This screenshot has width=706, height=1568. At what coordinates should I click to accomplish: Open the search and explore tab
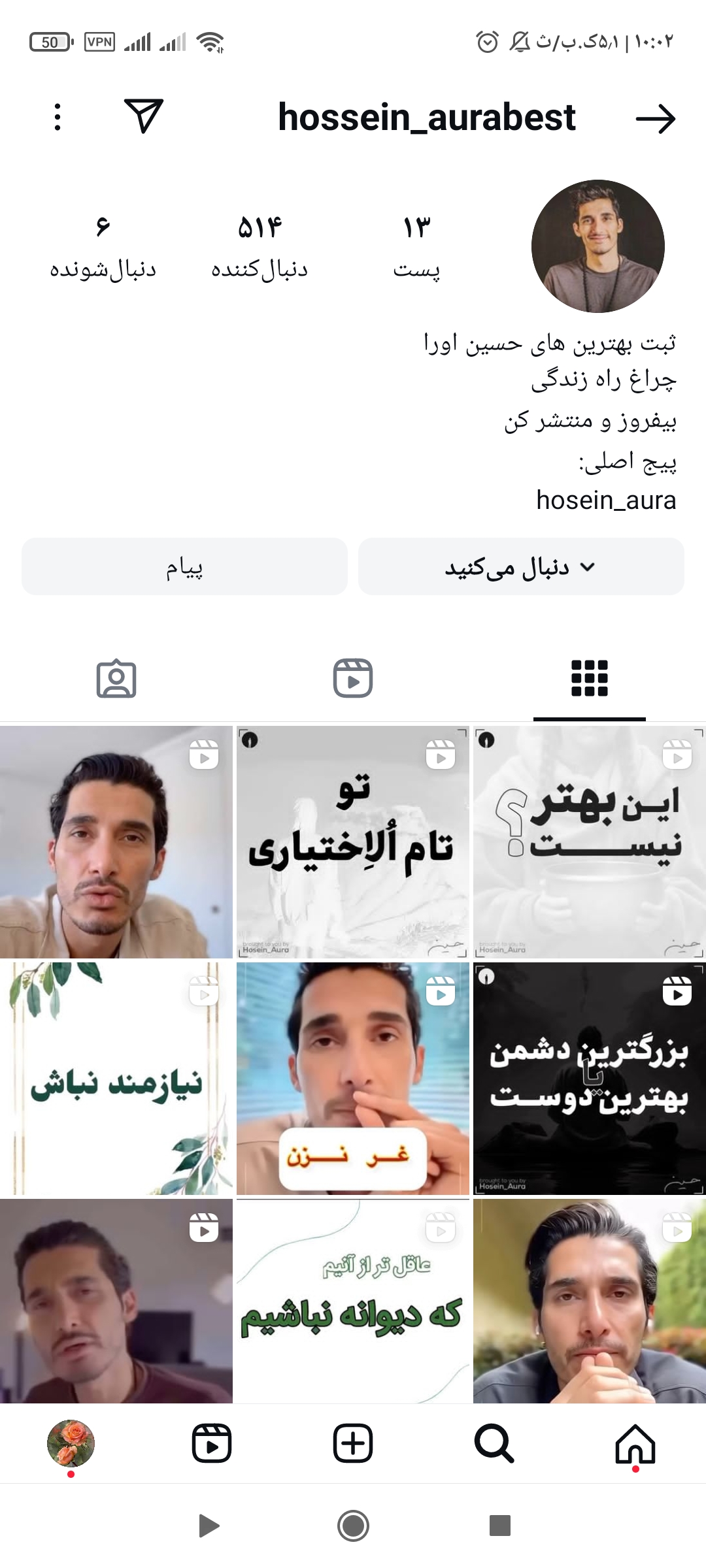click(494, 1444)
